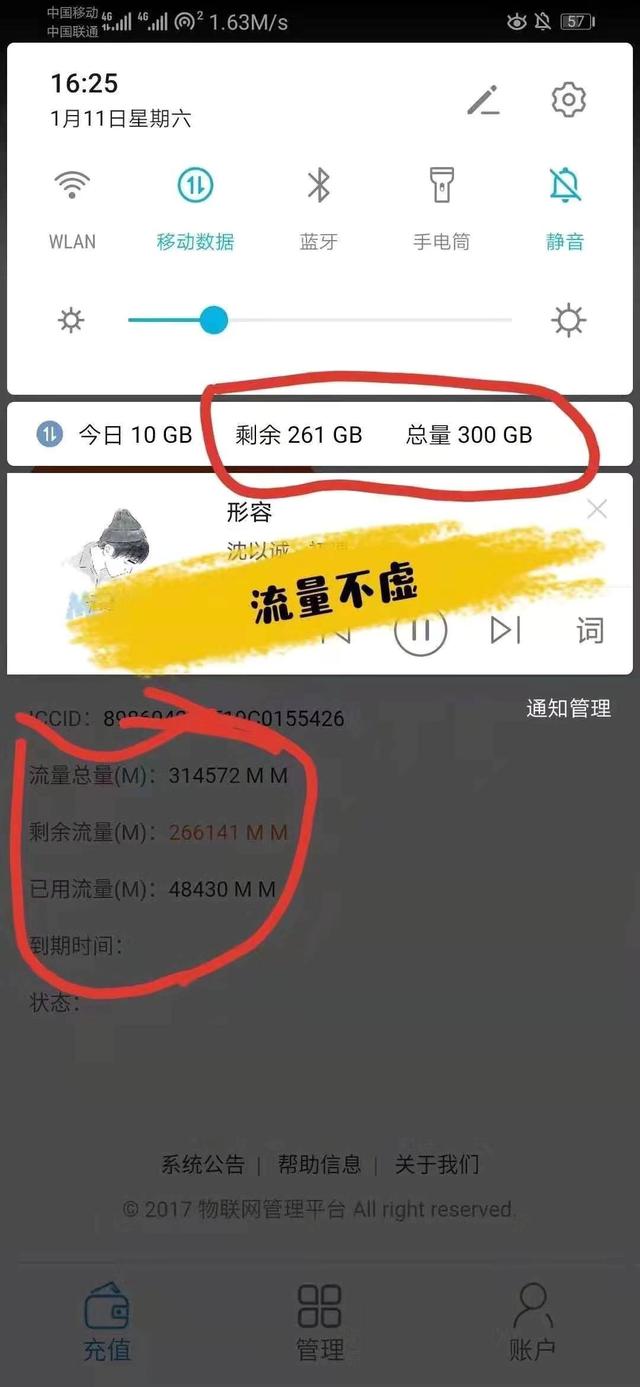Edit quick settings with the pencil icon
Screen dimensions: 640x1387
[x=483, y=100]
